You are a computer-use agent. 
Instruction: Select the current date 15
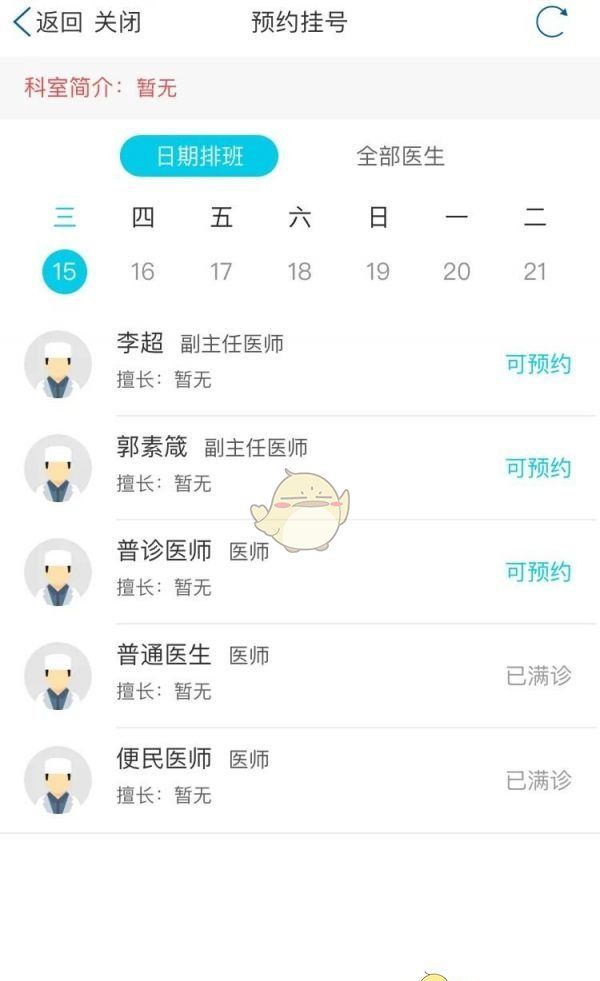(64, 271)
